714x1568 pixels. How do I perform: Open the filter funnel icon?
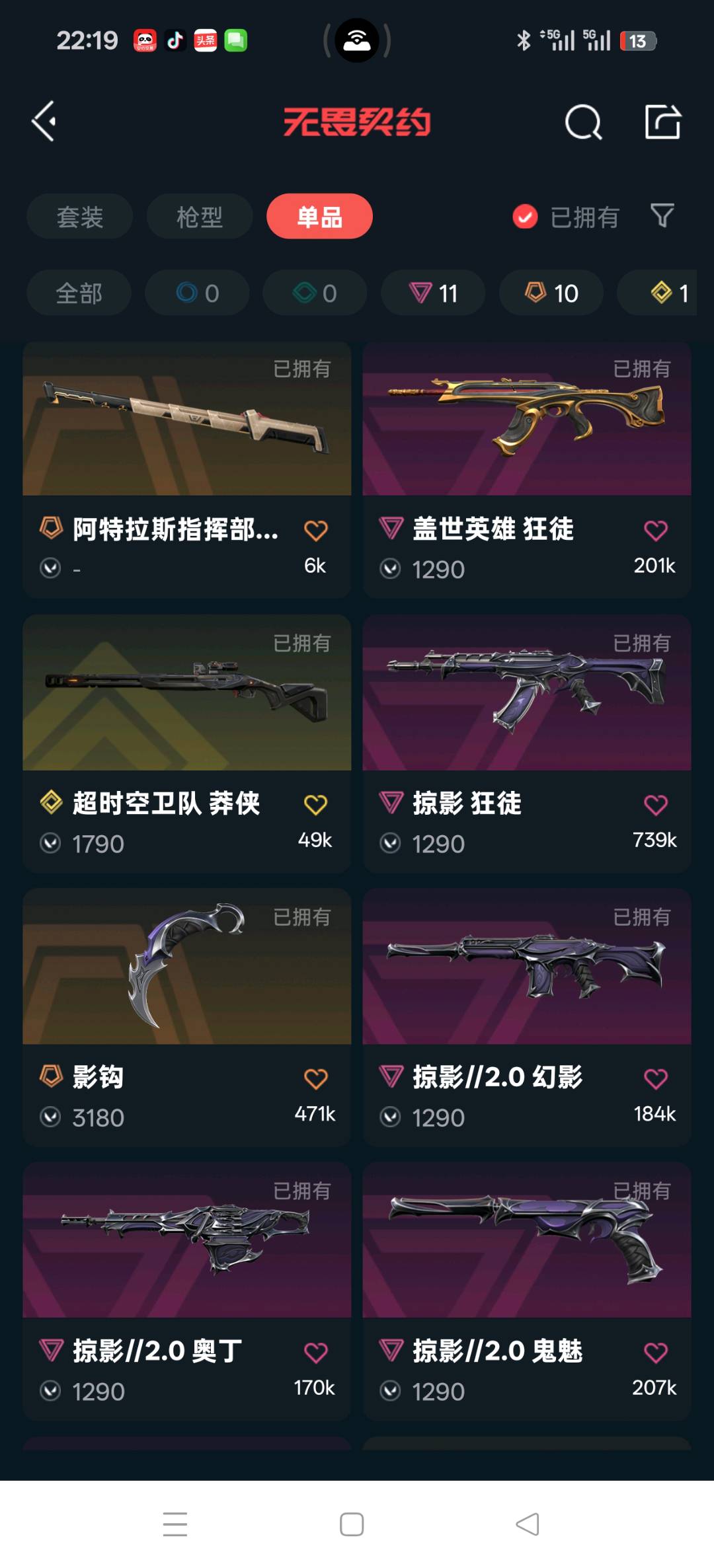(662, 215)
